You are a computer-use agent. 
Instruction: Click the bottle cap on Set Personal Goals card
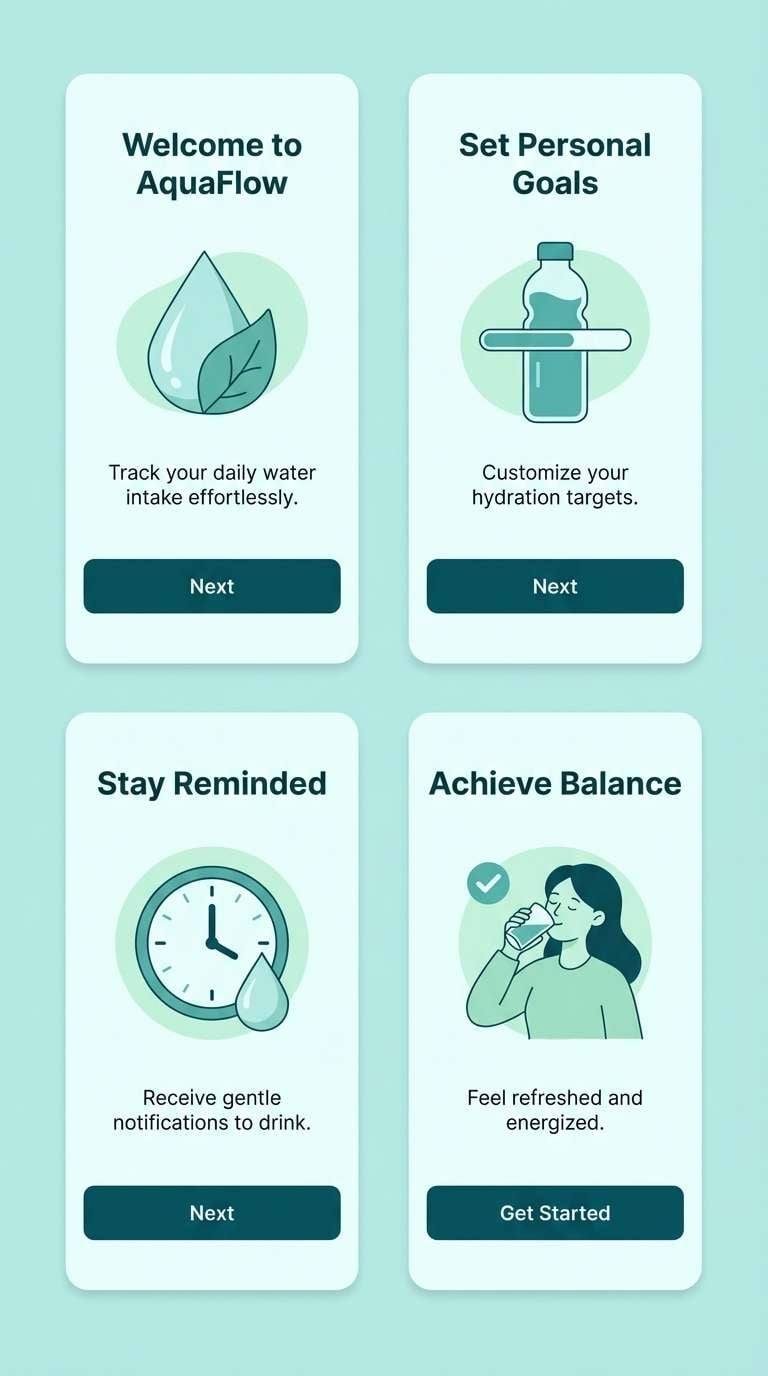tap(554, 250)
